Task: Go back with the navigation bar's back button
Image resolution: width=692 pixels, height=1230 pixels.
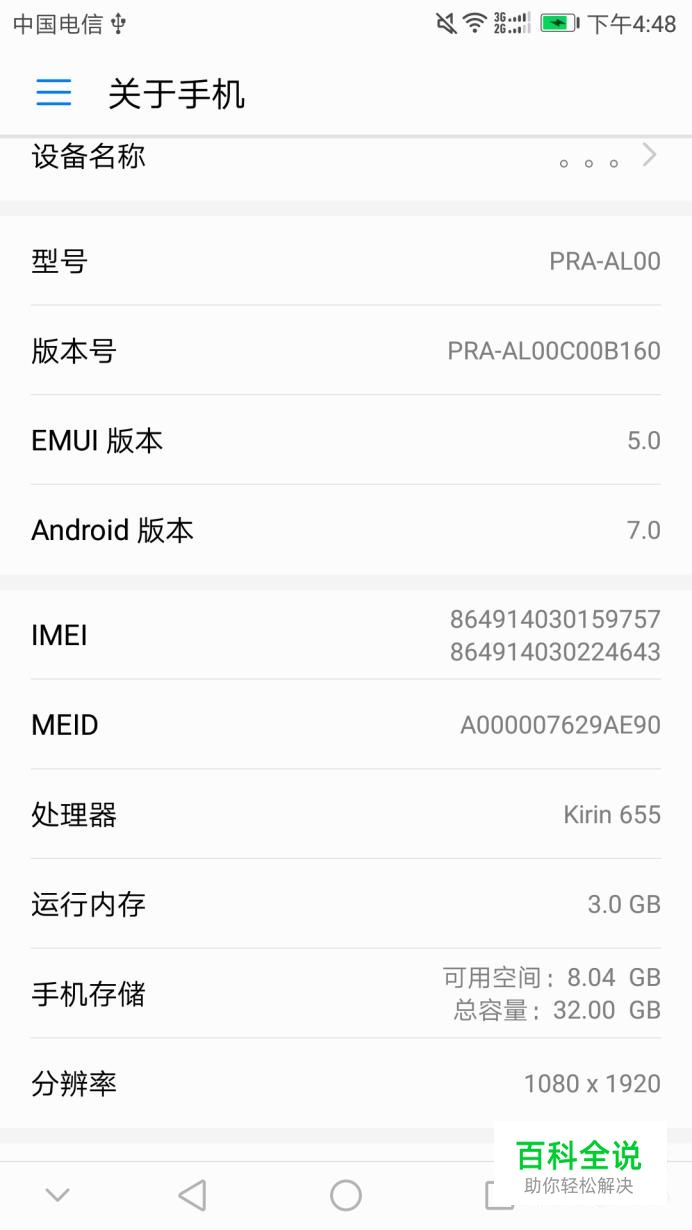Action: coord(192,1195)
